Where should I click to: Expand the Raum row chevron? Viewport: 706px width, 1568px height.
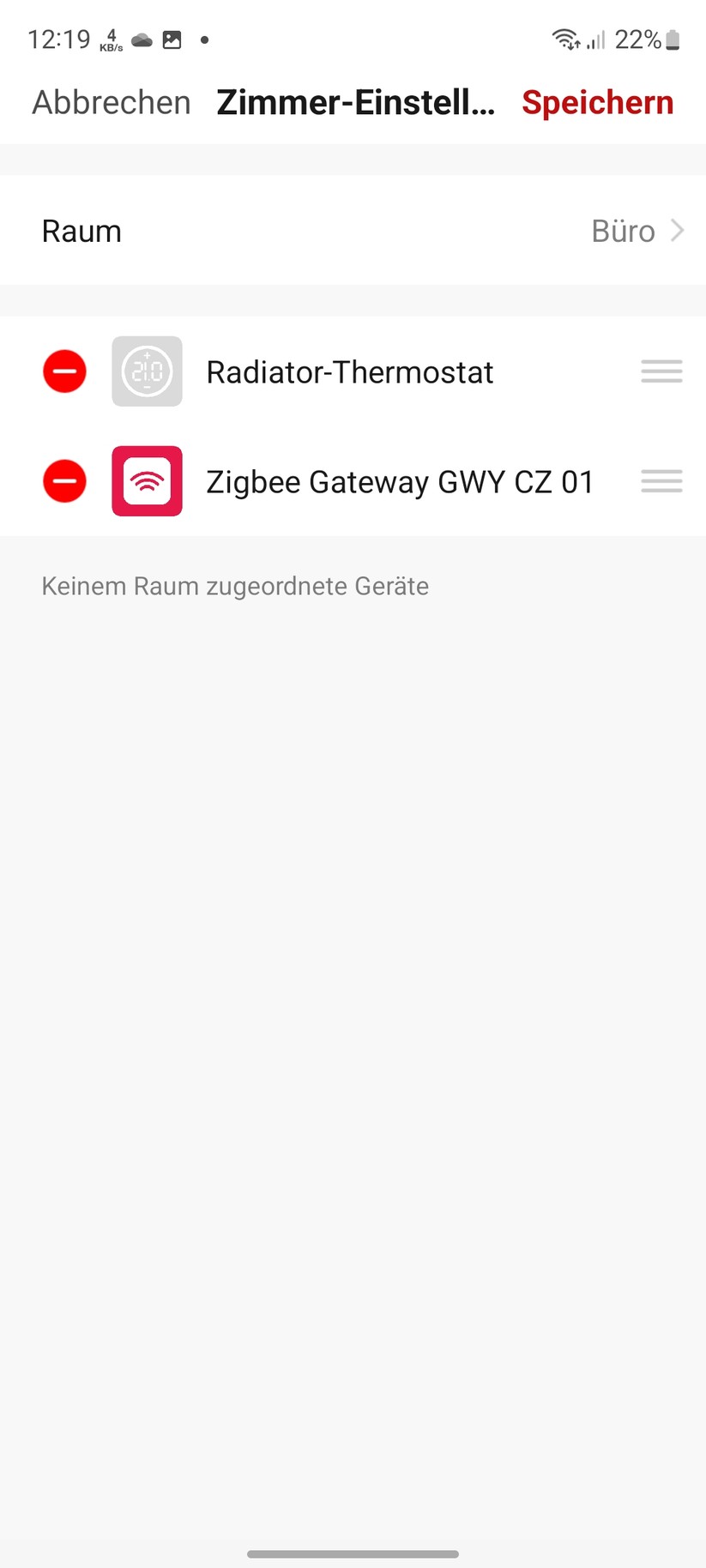tap(678, 230)
